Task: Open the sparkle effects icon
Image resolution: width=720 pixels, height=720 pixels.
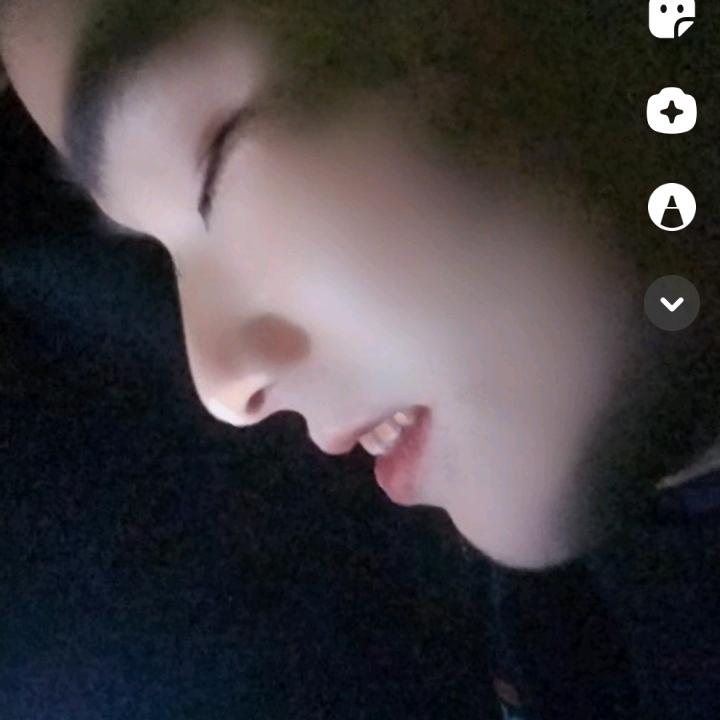Action: coord(671,111)
